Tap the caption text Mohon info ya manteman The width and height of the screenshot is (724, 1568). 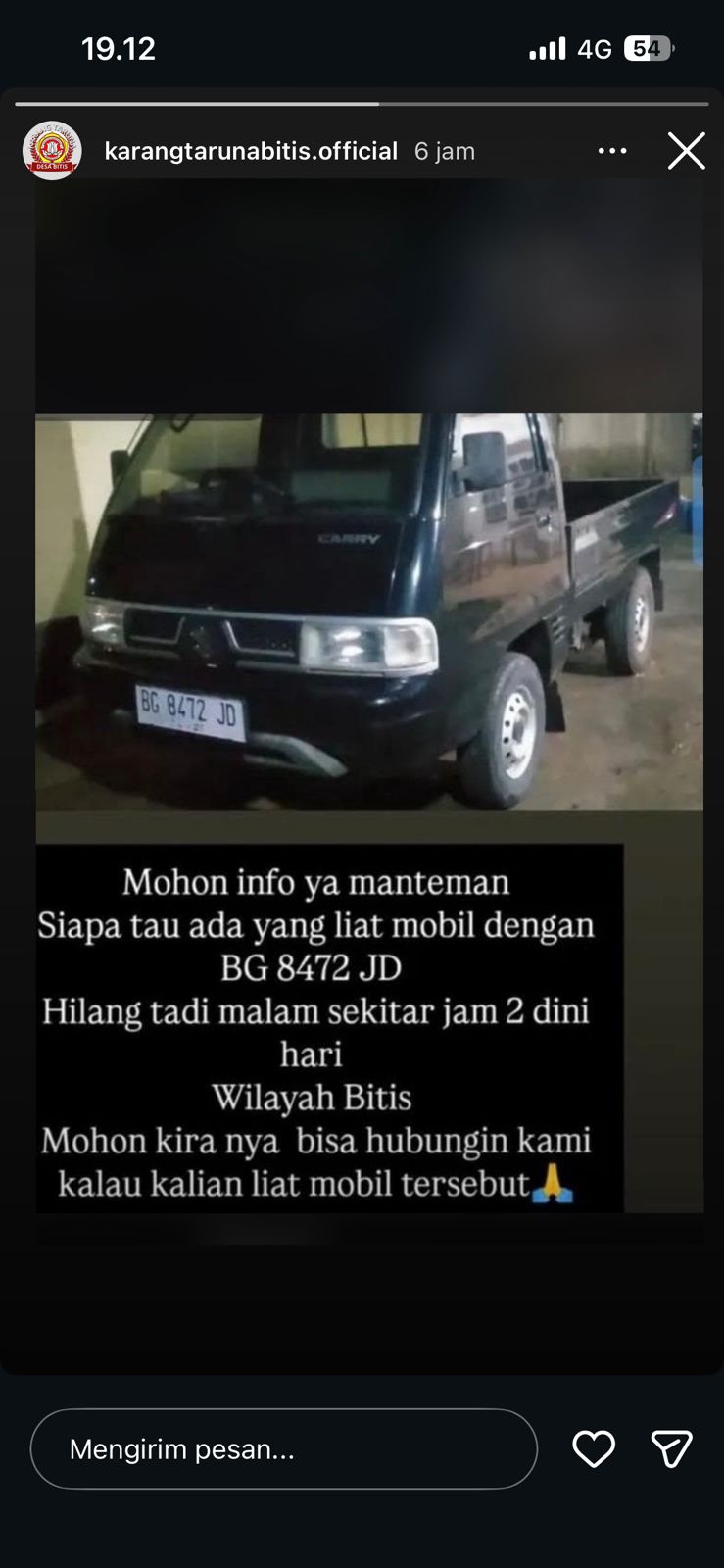coord(316,881)
